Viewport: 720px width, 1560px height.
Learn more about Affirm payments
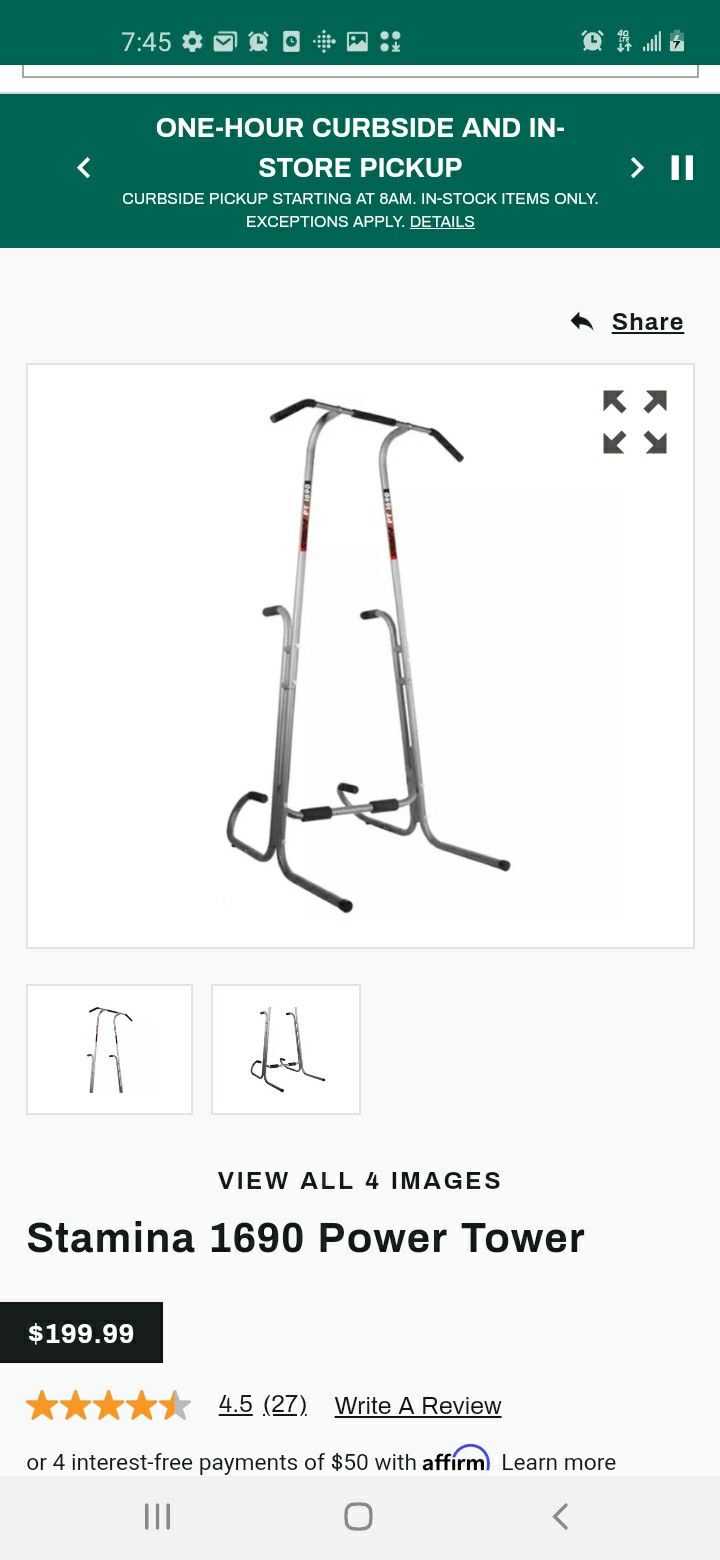[x=558, y=1462]
